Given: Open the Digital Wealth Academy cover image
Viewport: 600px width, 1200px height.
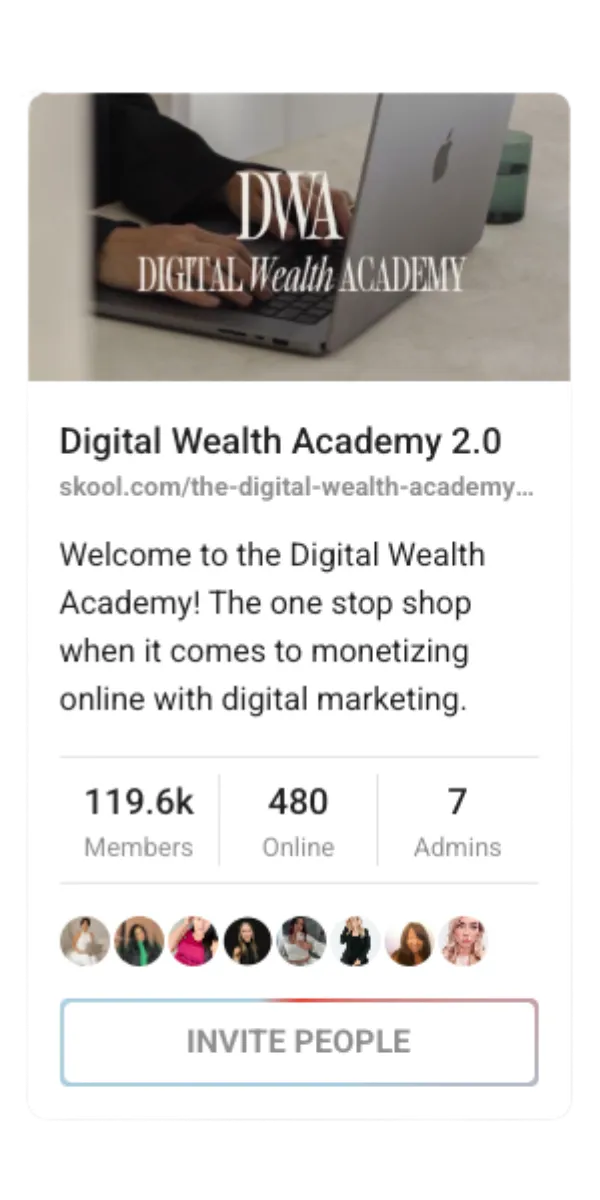Looking at the screenshot, I should click(x=299, y=237).
